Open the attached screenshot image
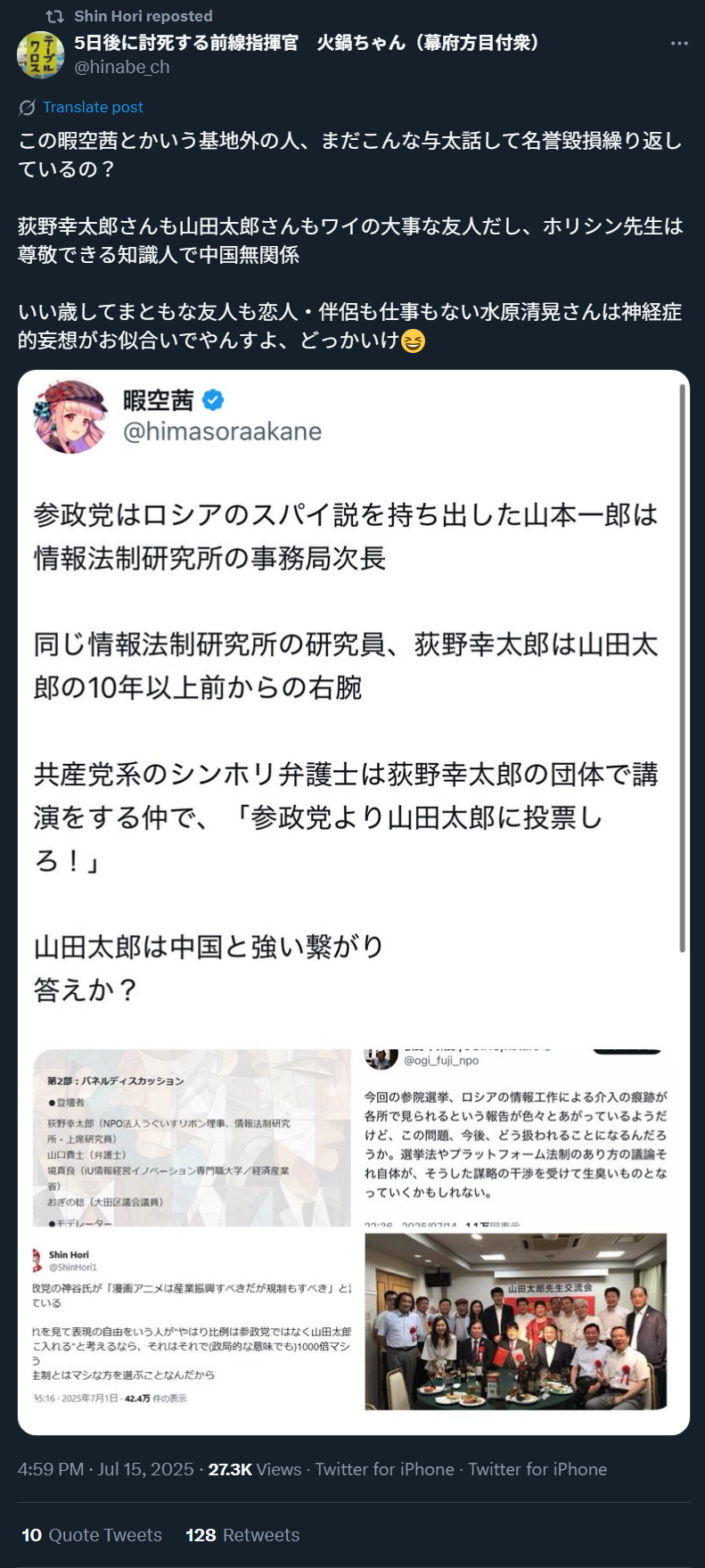Viewport: 705px width, 1568px height. tap(354, 902)
